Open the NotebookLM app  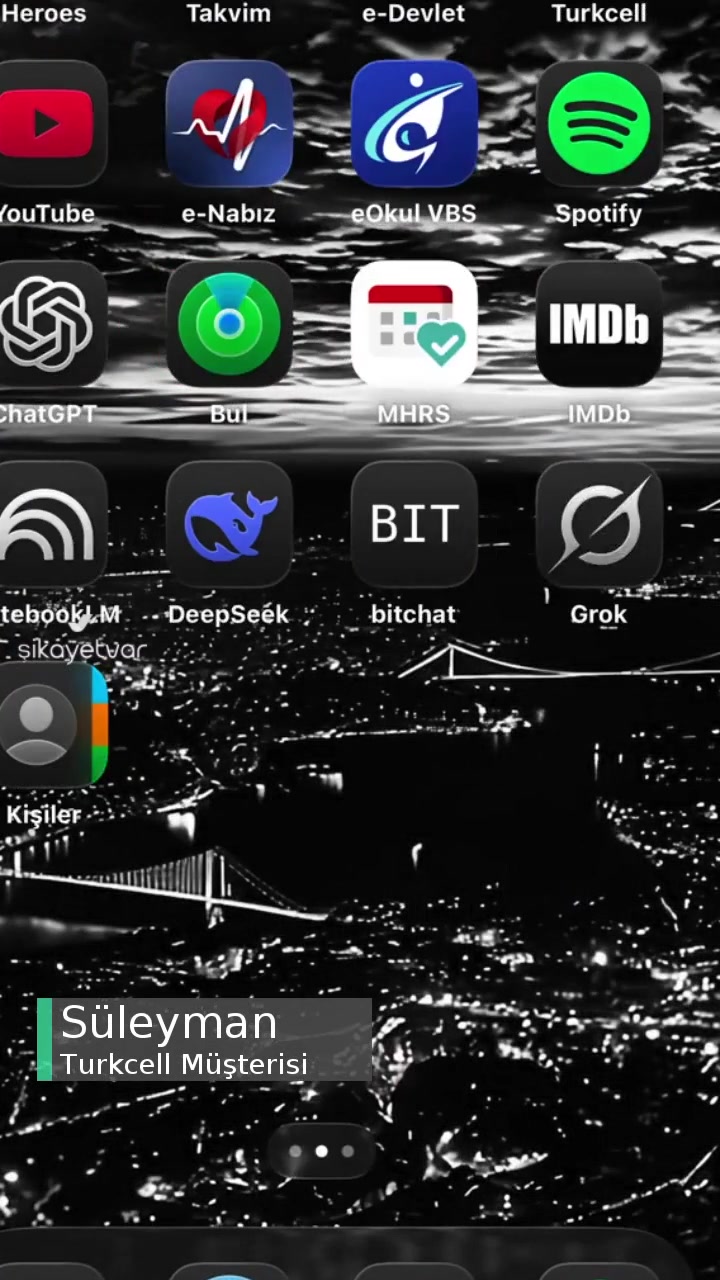48,524
